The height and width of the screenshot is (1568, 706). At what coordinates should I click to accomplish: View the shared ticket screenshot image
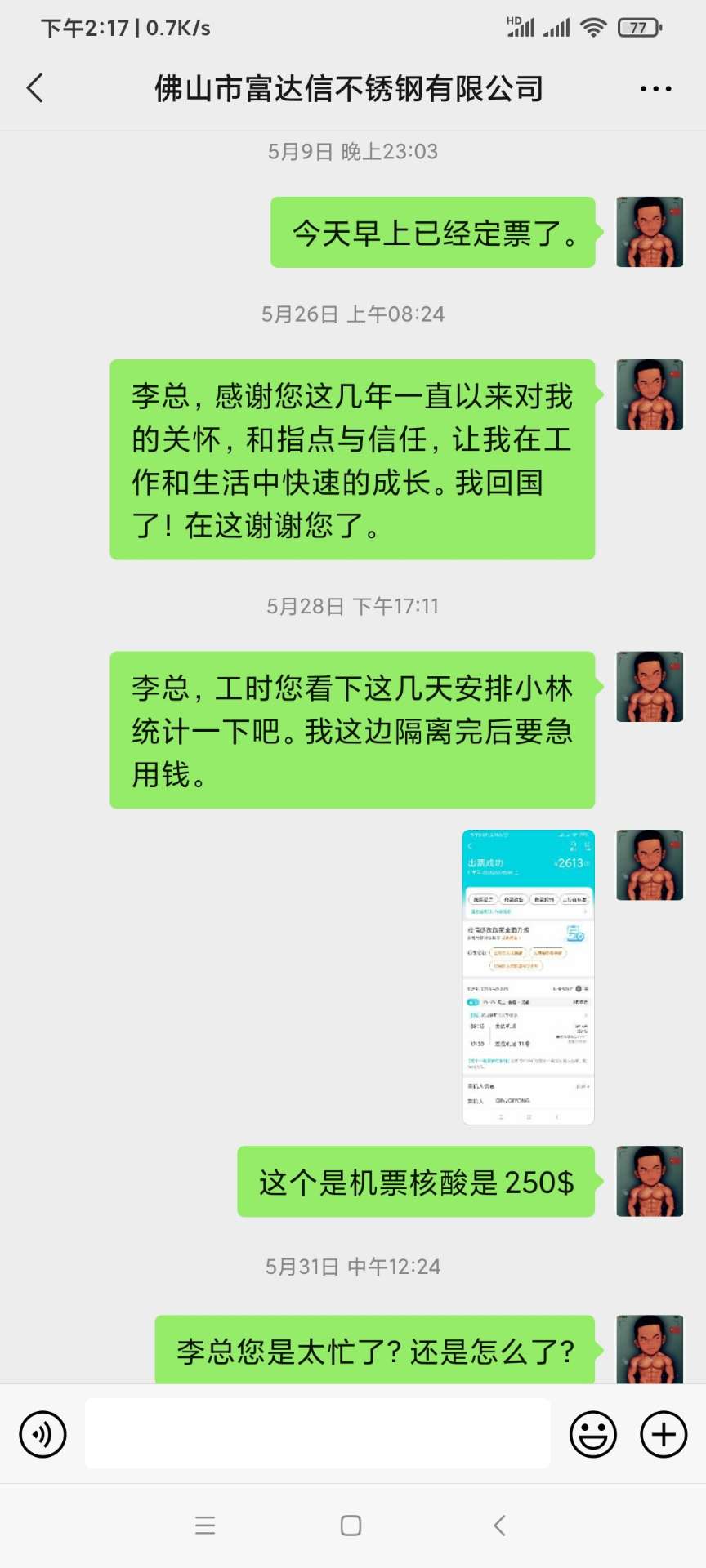(x=528, y=977)
